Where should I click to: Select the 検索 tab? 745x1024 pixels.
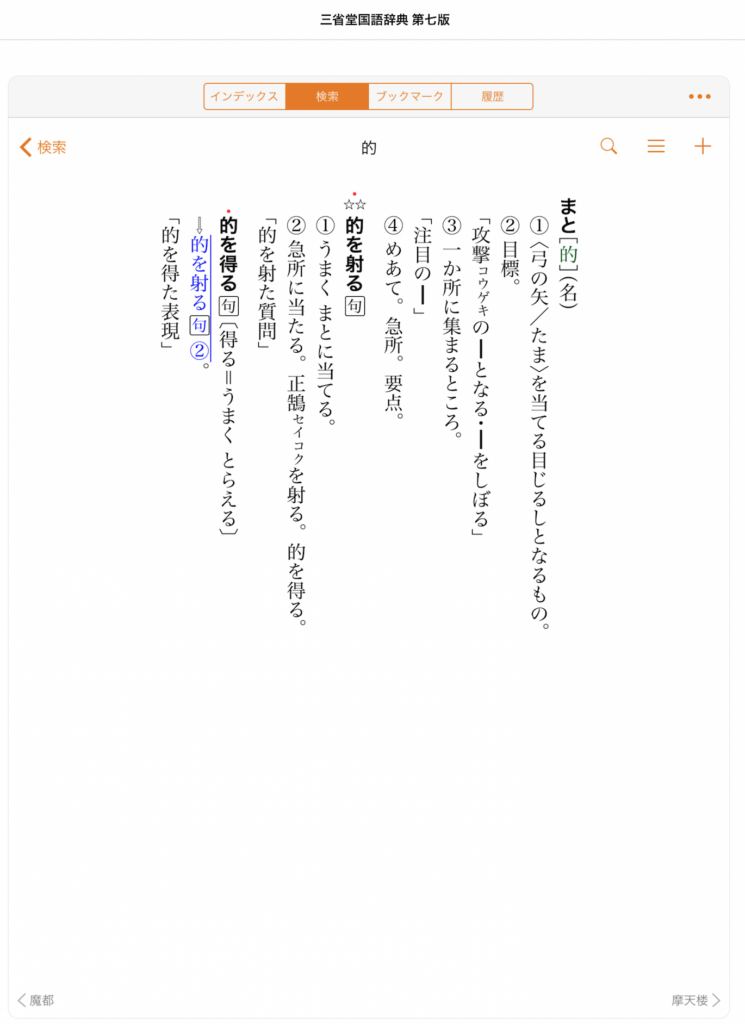[x=327, y=97]
